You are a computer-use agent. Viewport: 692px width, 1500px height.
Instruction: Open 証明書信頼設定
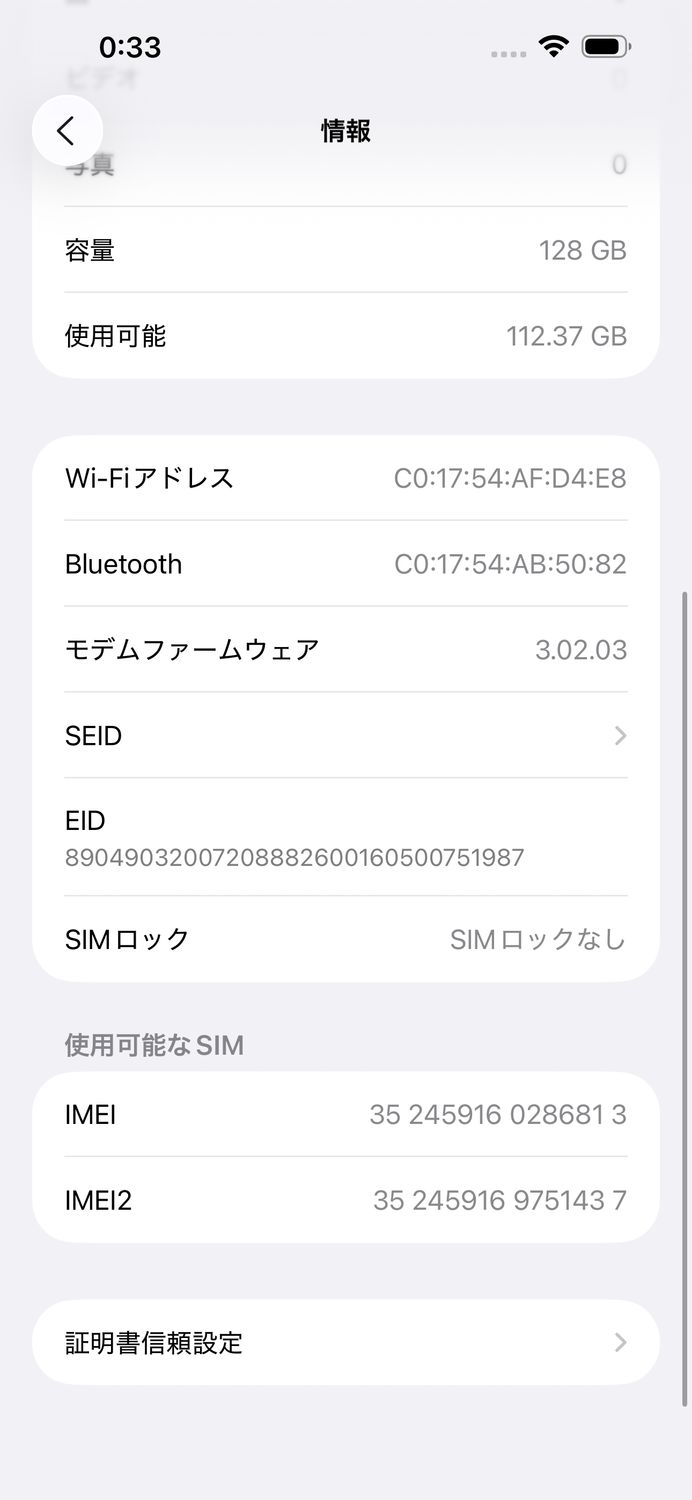345,1342
